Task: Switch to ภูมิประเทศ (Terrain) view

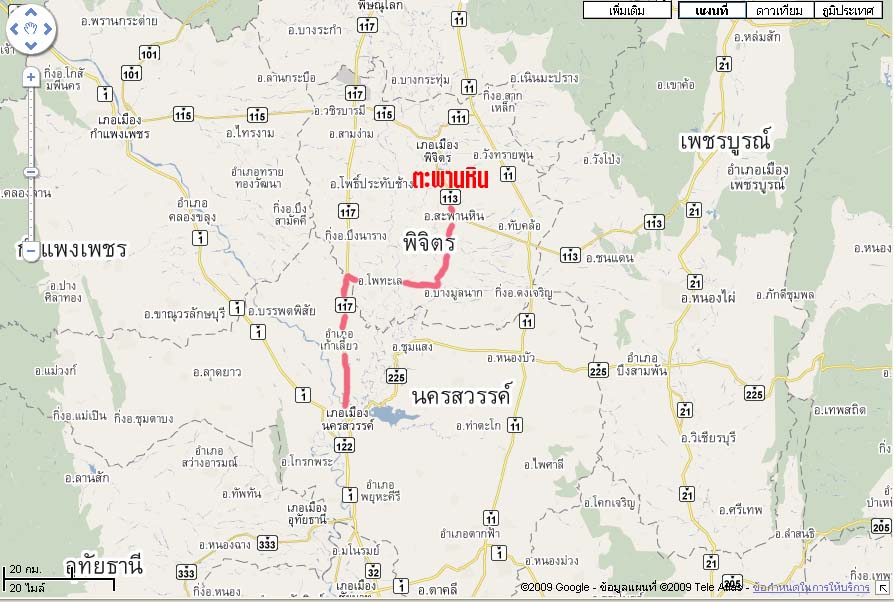Action: pyautogui.click(x=850, y=10)
